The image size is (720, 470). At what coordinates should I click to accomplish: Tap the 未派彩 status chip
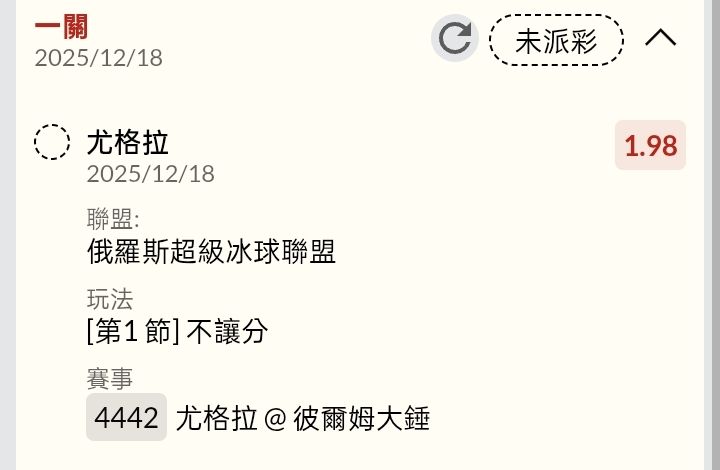556,40
